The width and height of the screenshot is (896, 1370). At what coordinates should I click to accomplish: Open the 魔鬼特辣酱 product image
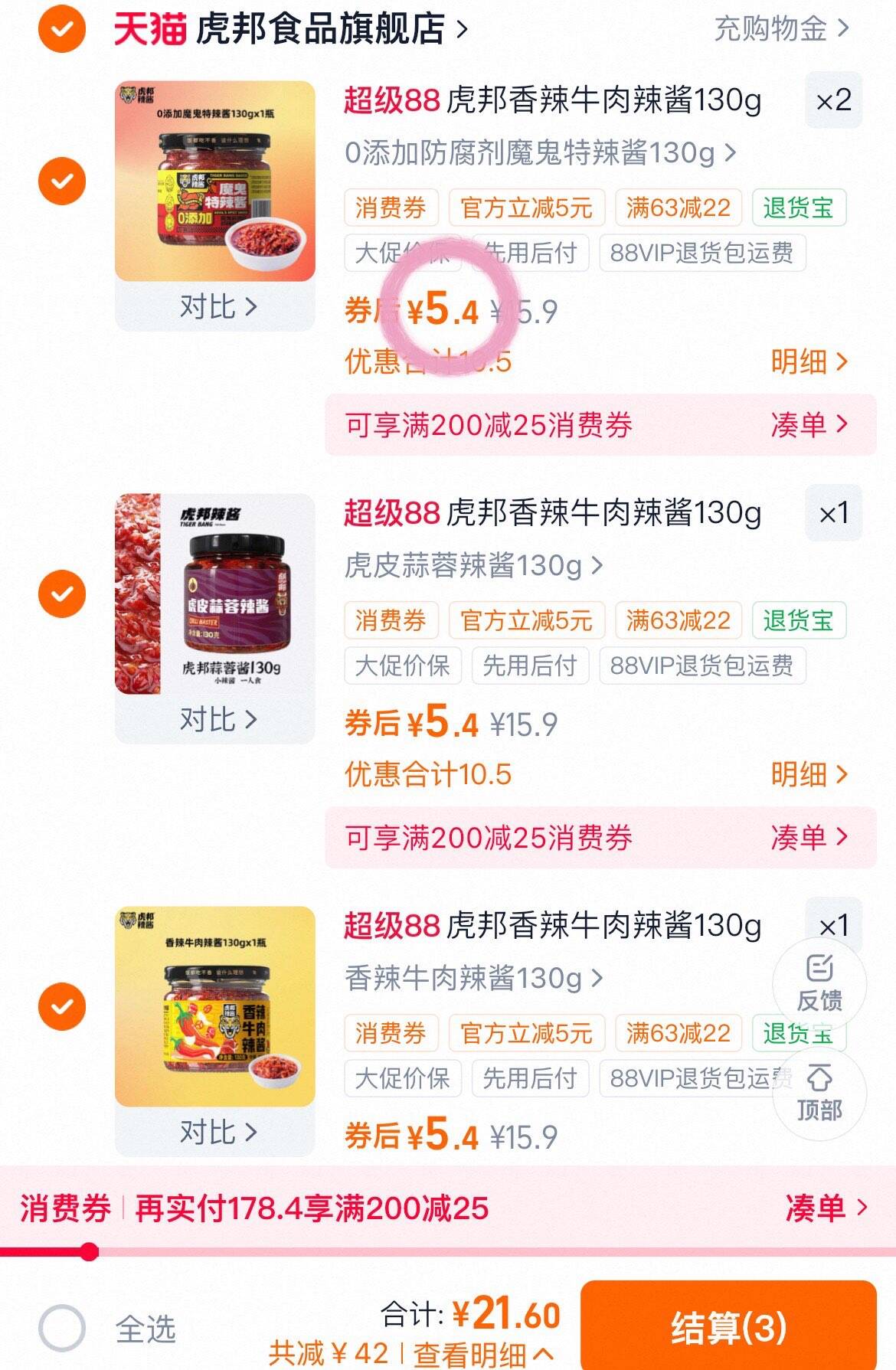(x=215, y=181)
